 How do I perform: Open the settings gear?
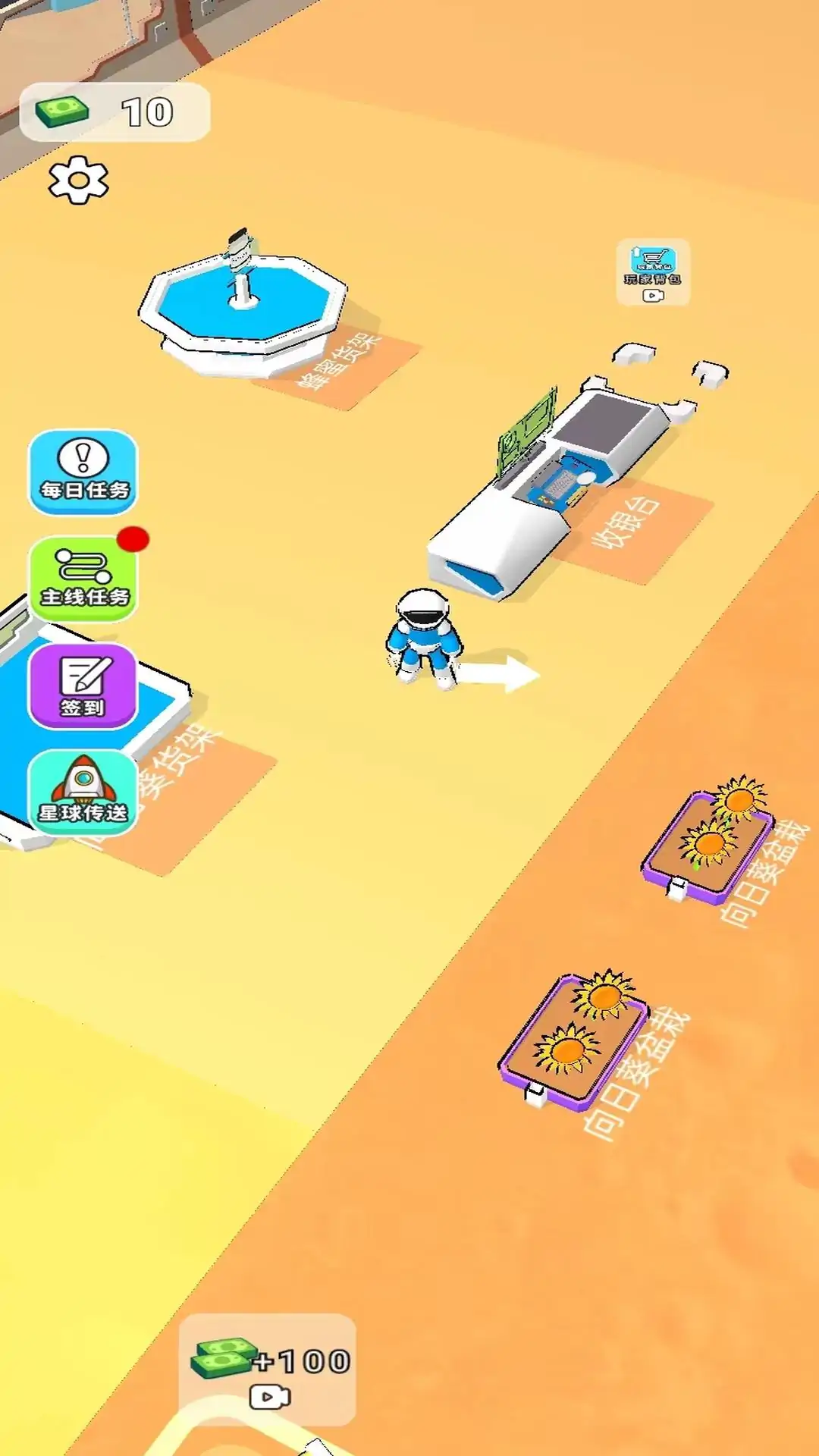click(x=78, y=180)
